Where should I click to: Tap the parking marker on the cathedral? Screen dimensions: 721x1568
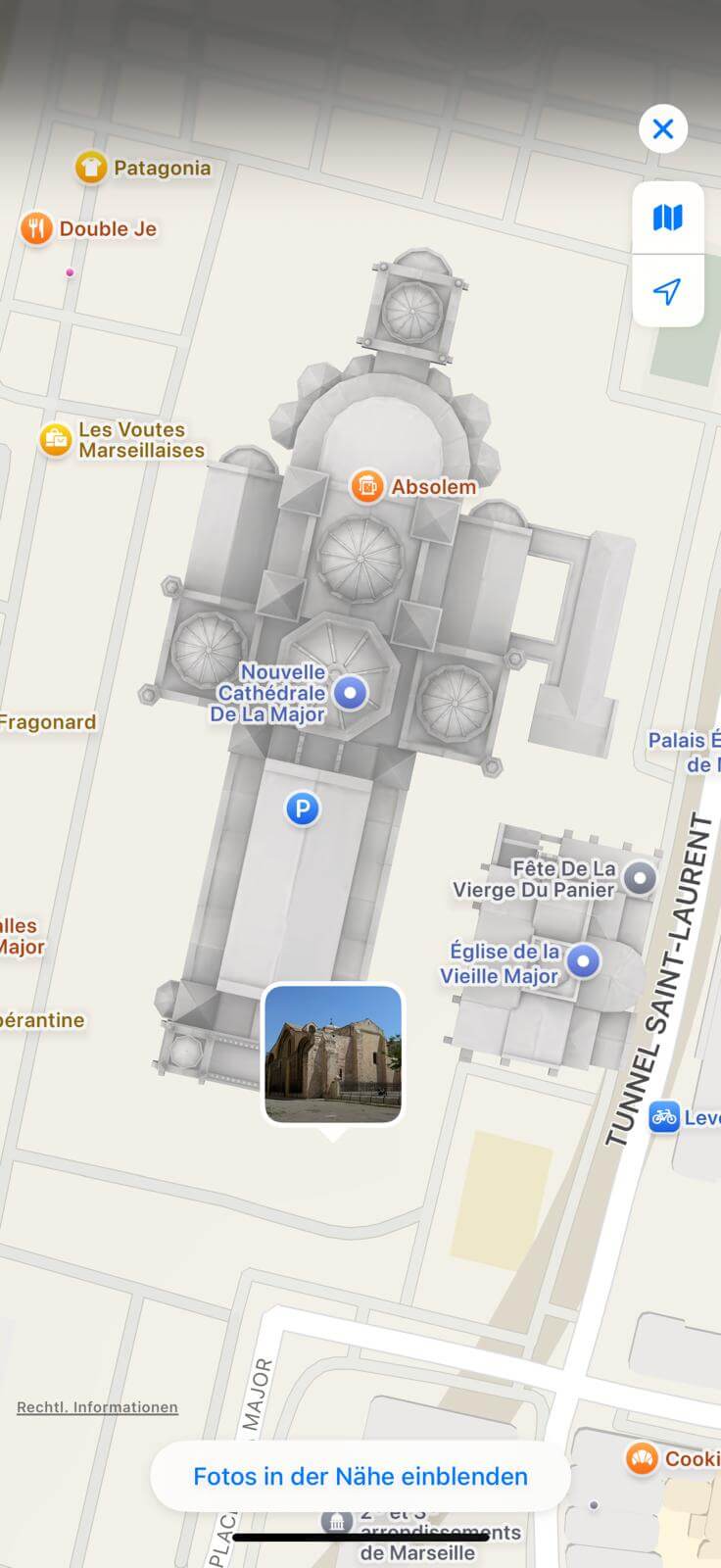click(x=303, y=809)
